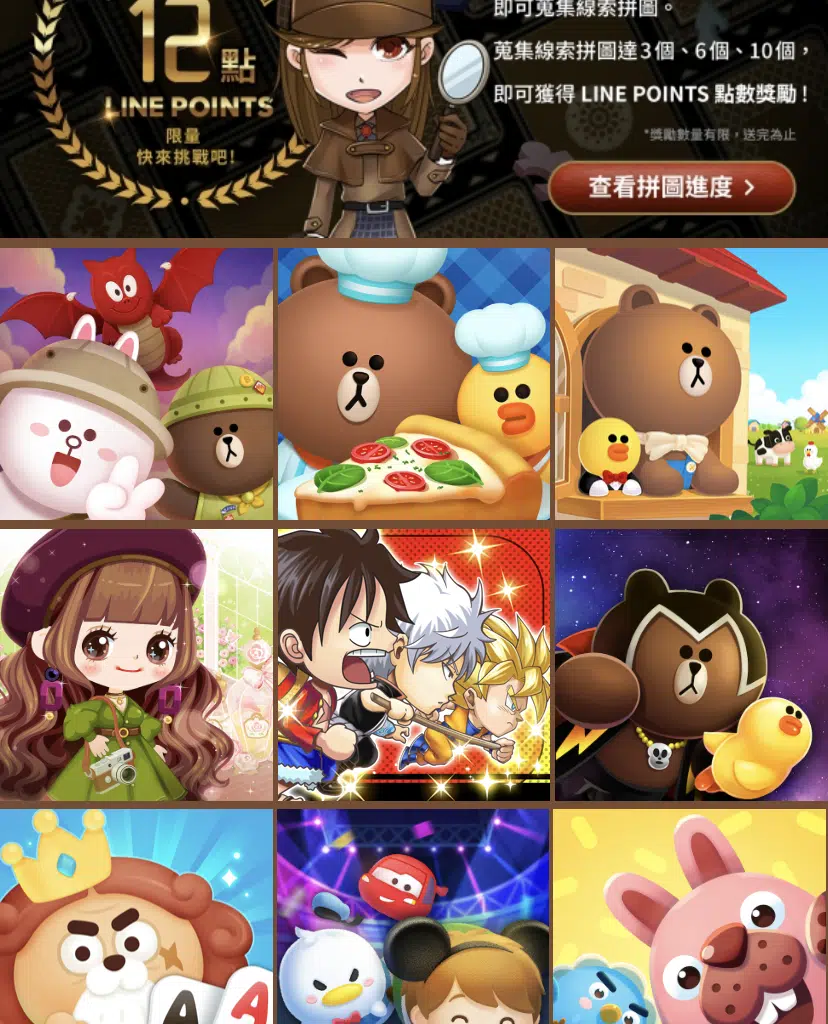
Task: Open the chef Brown pizza game tile
Action: tap(414, 384)
